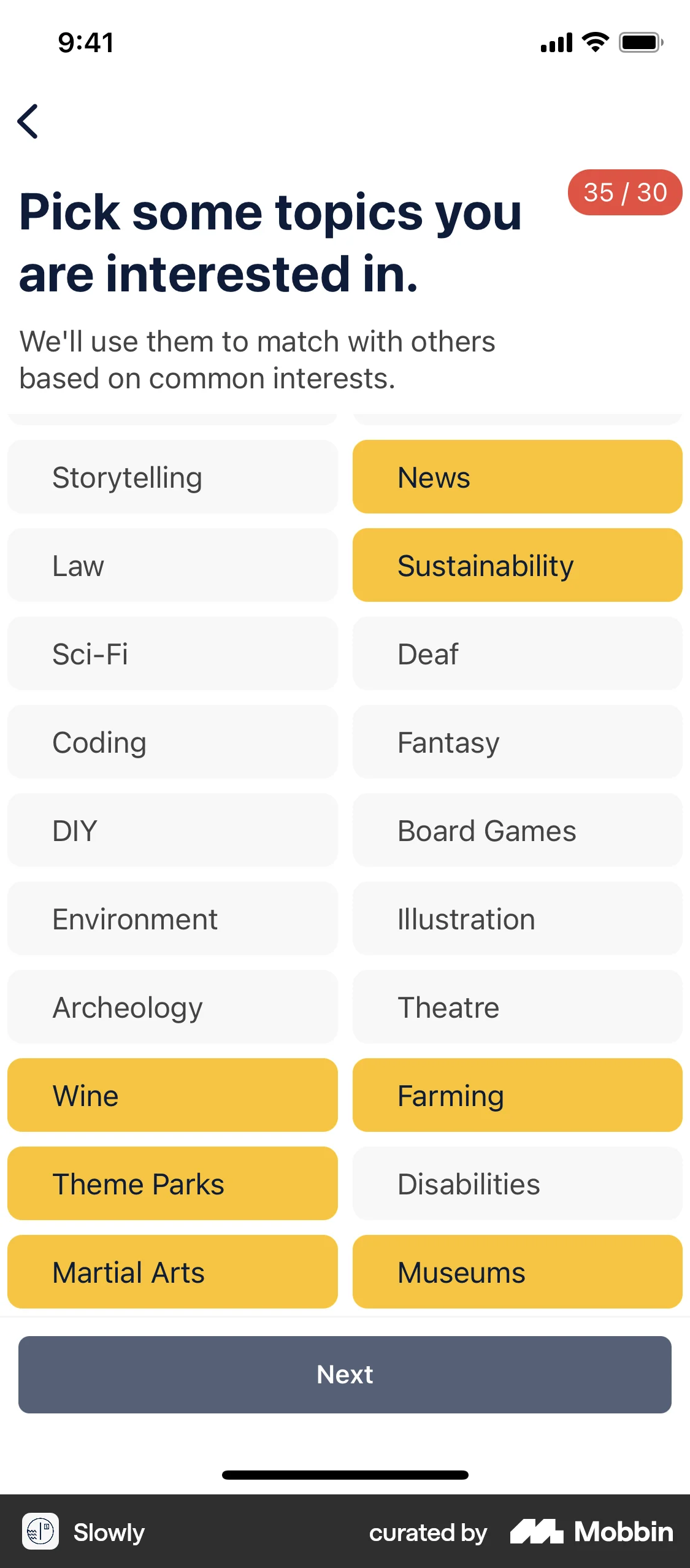This screenshot has height=1568, width=690.
Task: Unselect the Sustainability topic
Action: 517,566
